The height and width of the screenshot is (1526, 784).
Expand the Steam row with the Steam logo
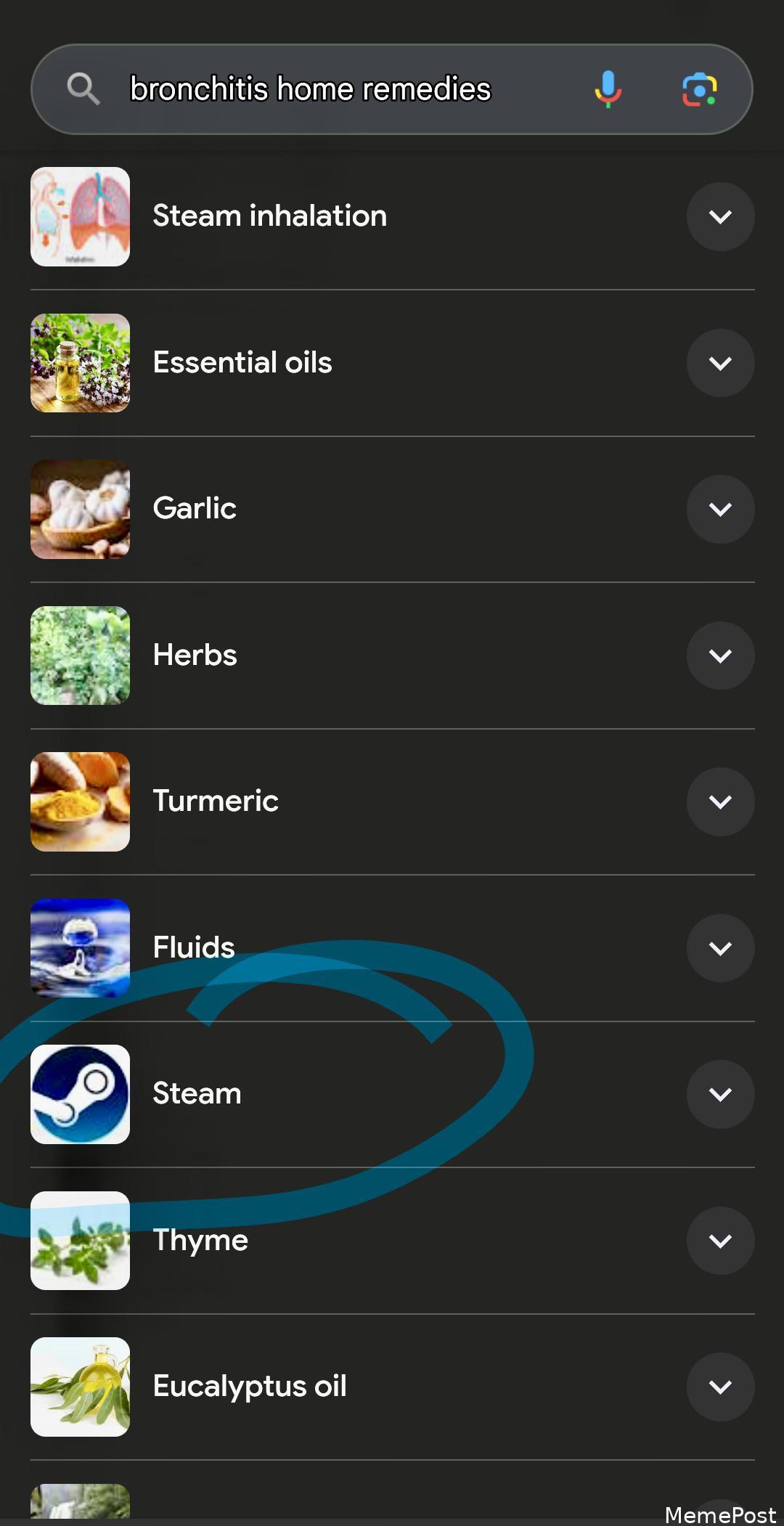719,1094
